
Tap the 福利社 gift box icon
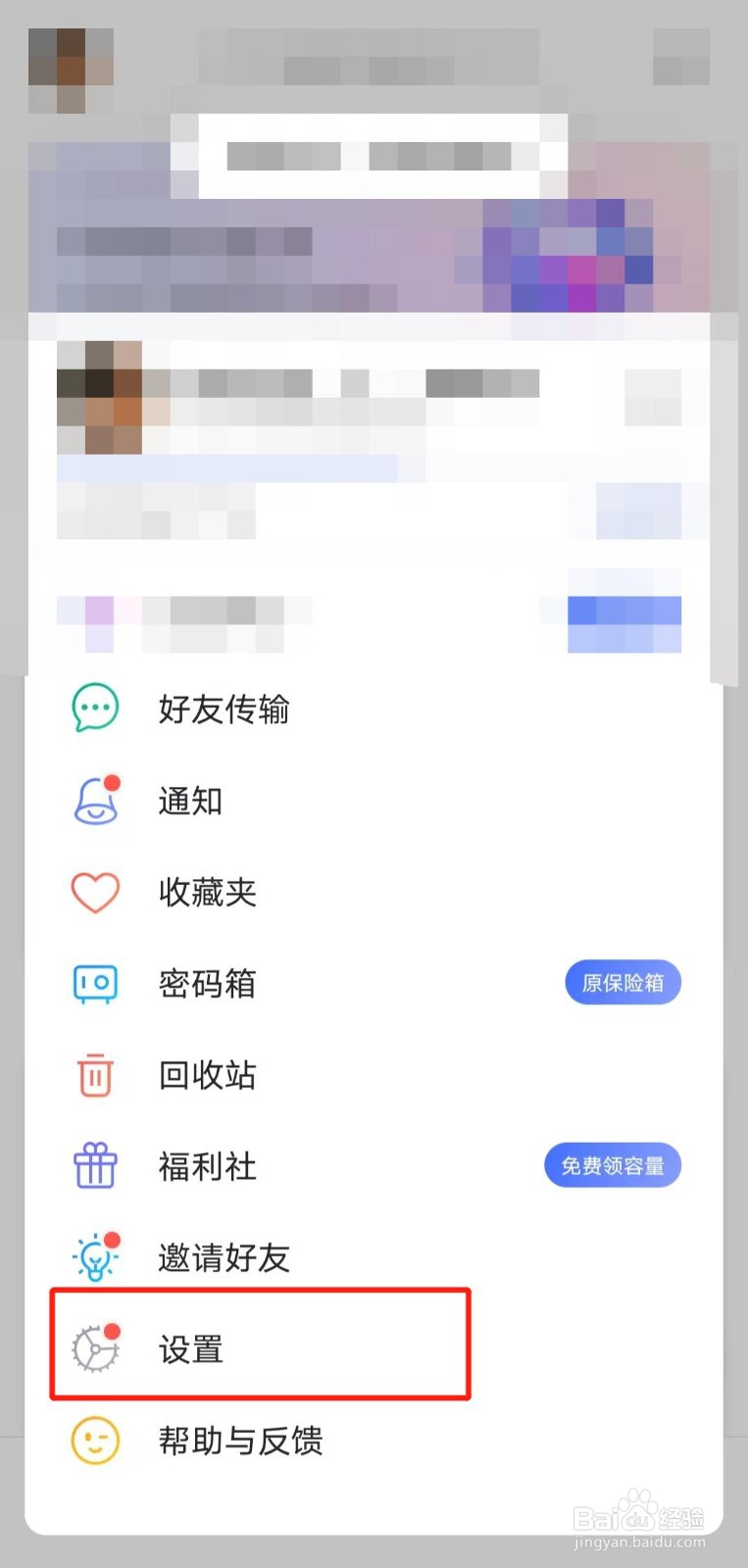tap(94, 1166)
